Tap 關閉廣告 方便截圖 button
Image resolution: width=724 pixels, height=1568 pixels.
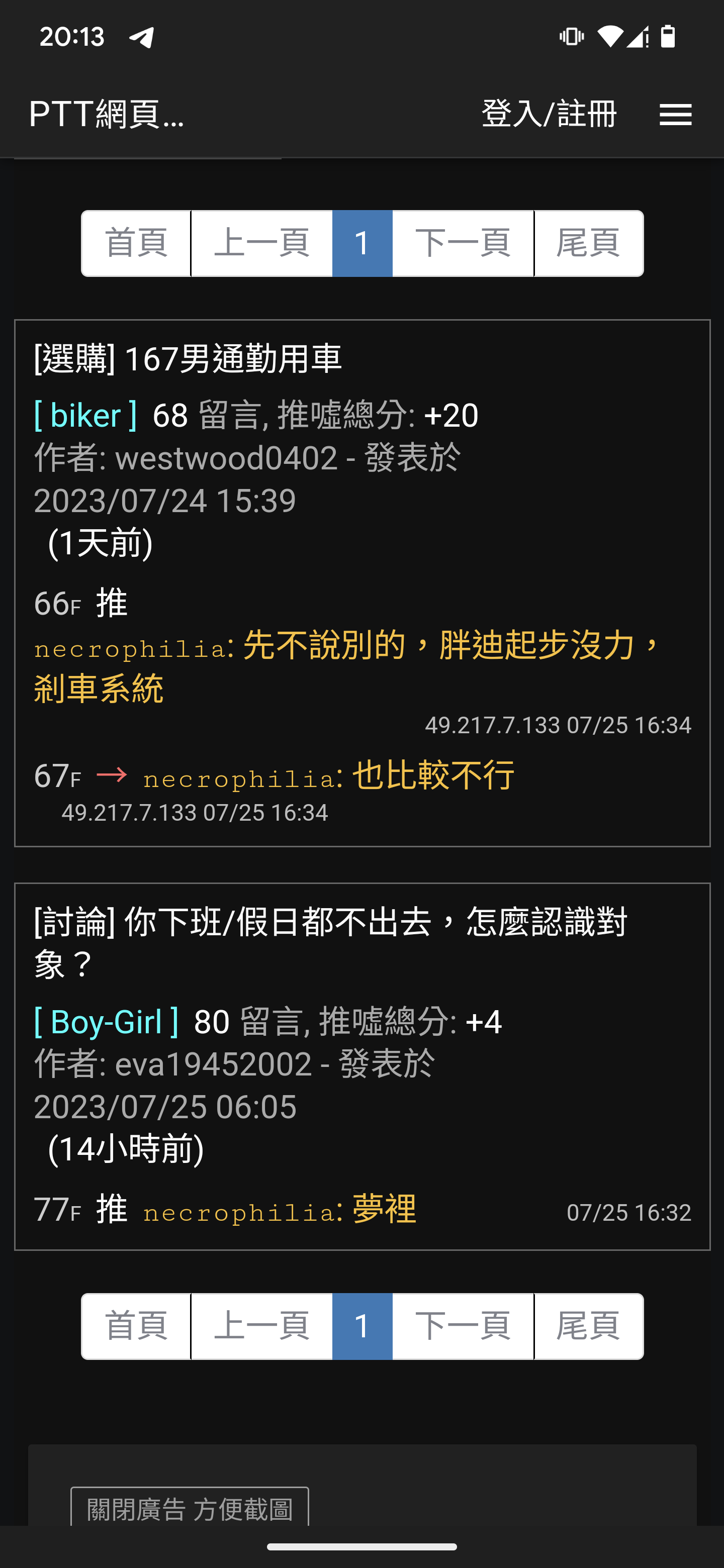click(190, 1508)
